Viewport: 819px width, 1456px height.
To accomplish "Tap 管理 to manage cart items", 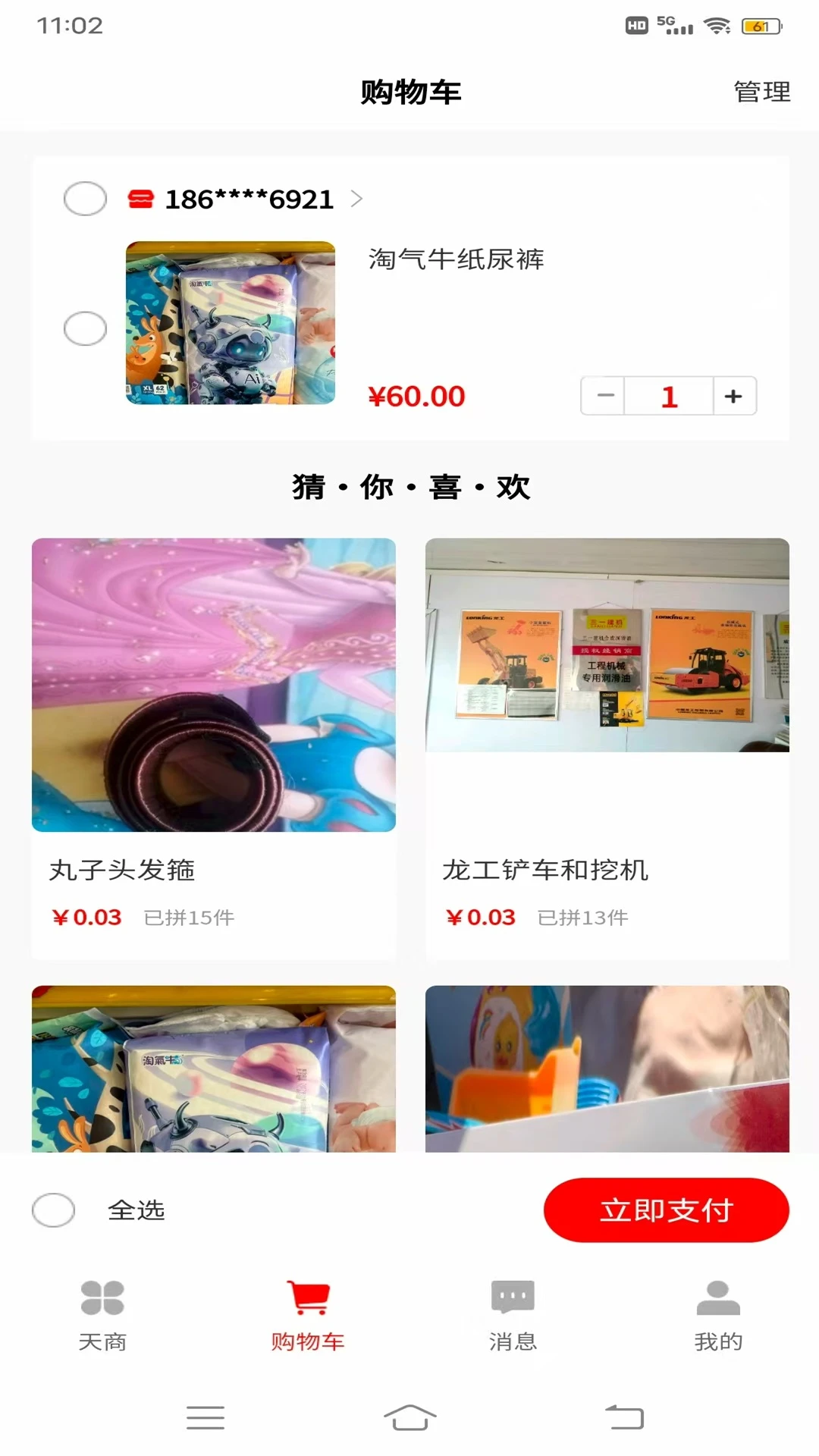I will (x=761, y=93).
